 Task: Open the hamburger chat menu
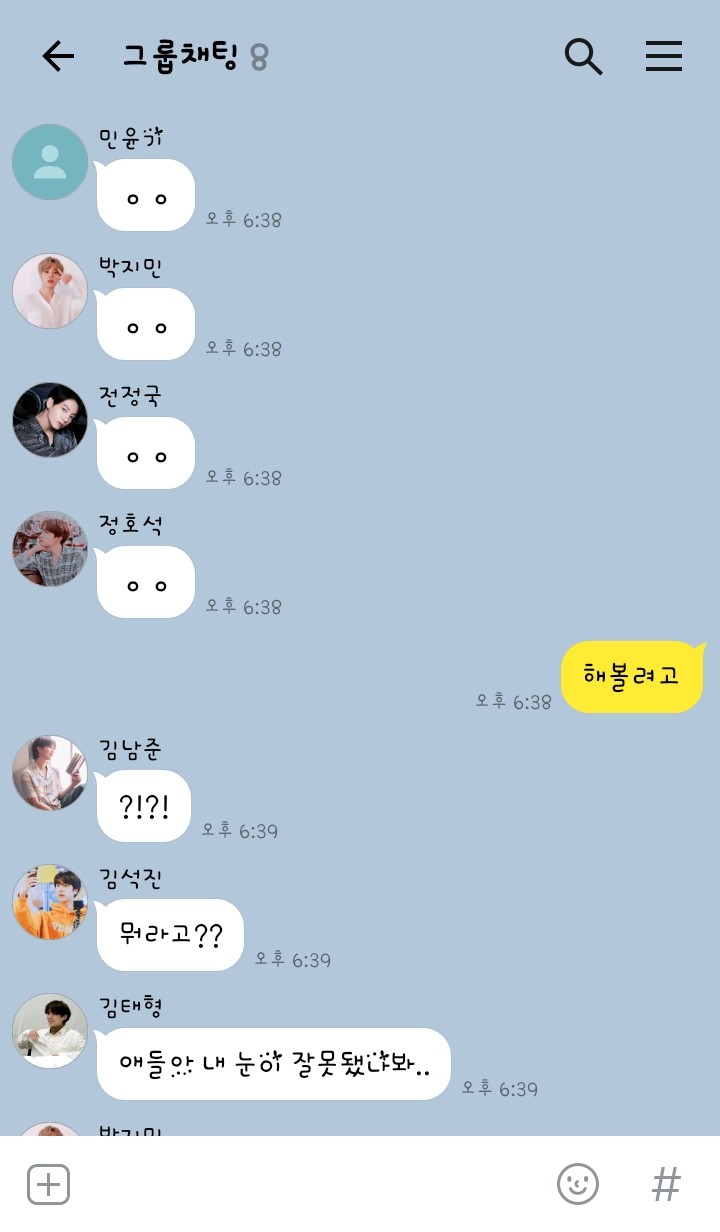point(663,57)
